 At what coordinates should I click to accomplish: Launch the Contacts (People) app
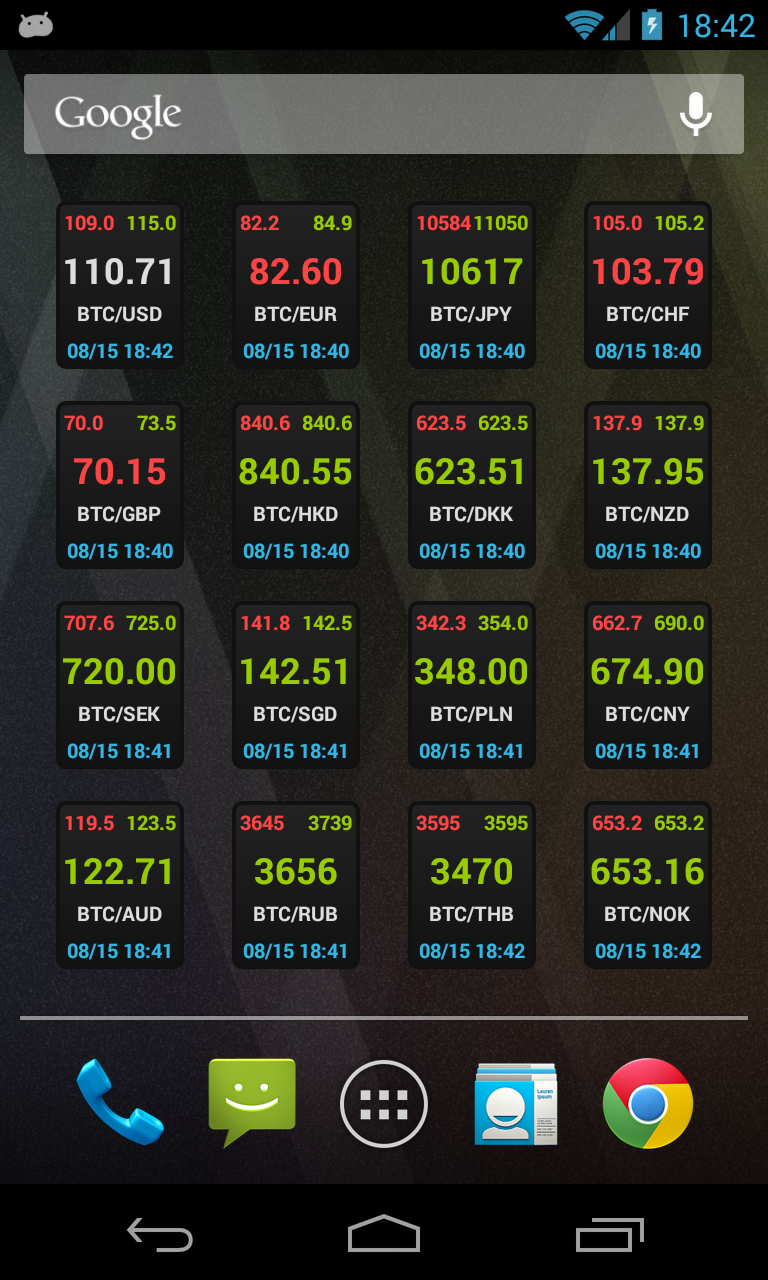click(516, 1104)
